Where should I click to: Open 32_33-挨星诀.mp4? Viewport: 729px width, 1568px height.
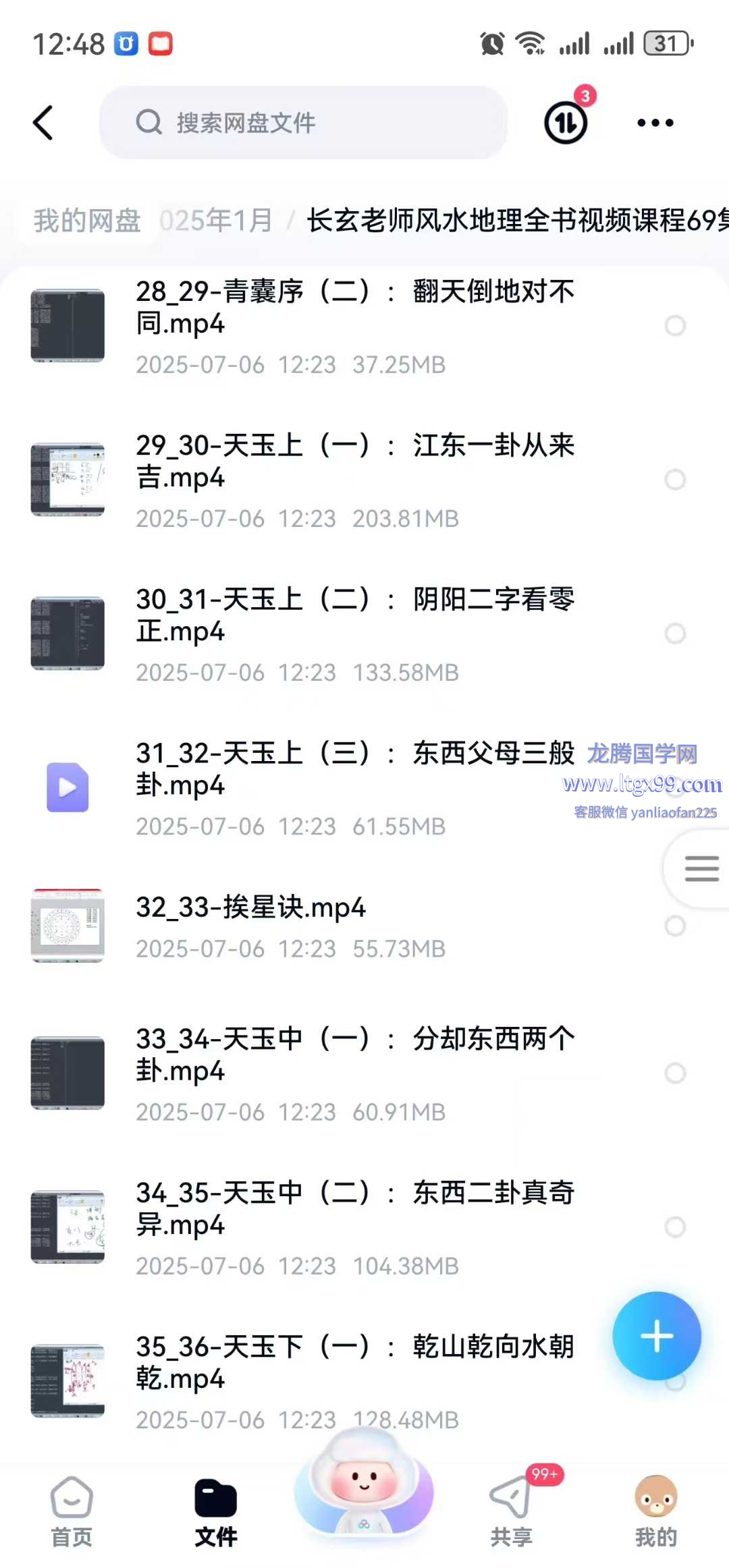[251, 908]
